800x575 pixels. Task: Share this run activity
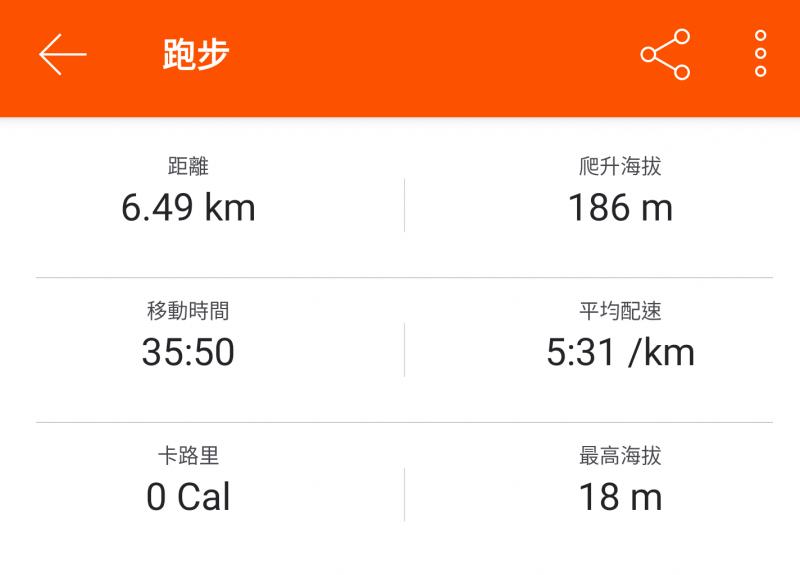(665, 55)
